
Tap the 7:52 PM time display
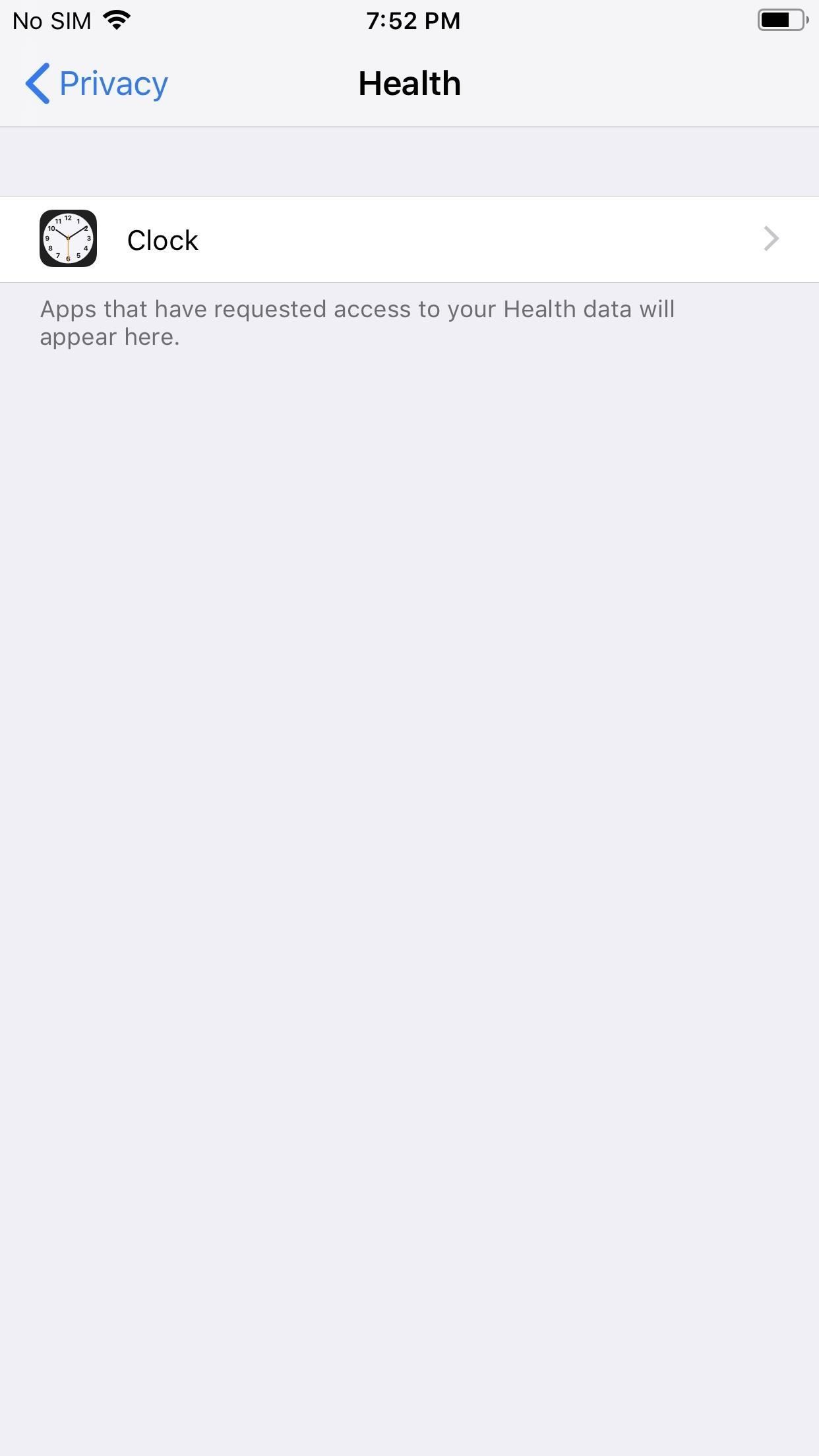tap(413, 20)
